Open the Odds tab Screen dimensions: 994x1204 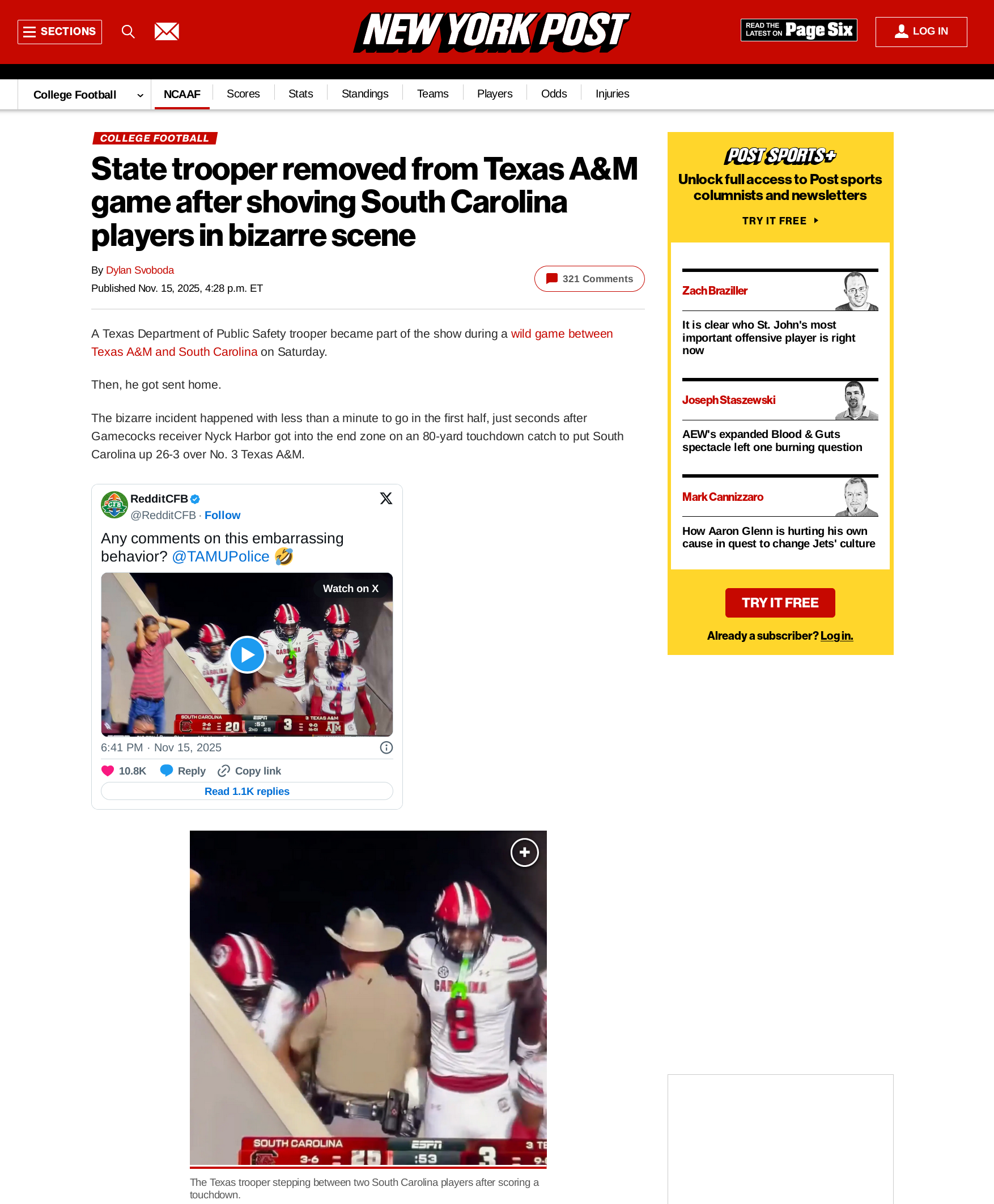click(x=553, y=94)
